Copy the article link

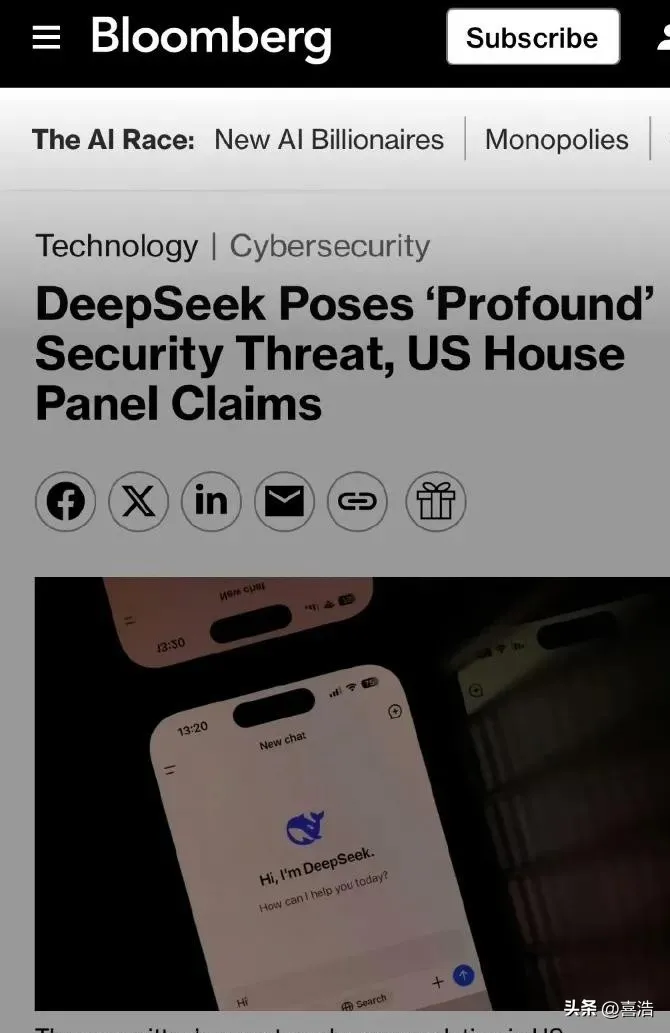pos(357,501)
